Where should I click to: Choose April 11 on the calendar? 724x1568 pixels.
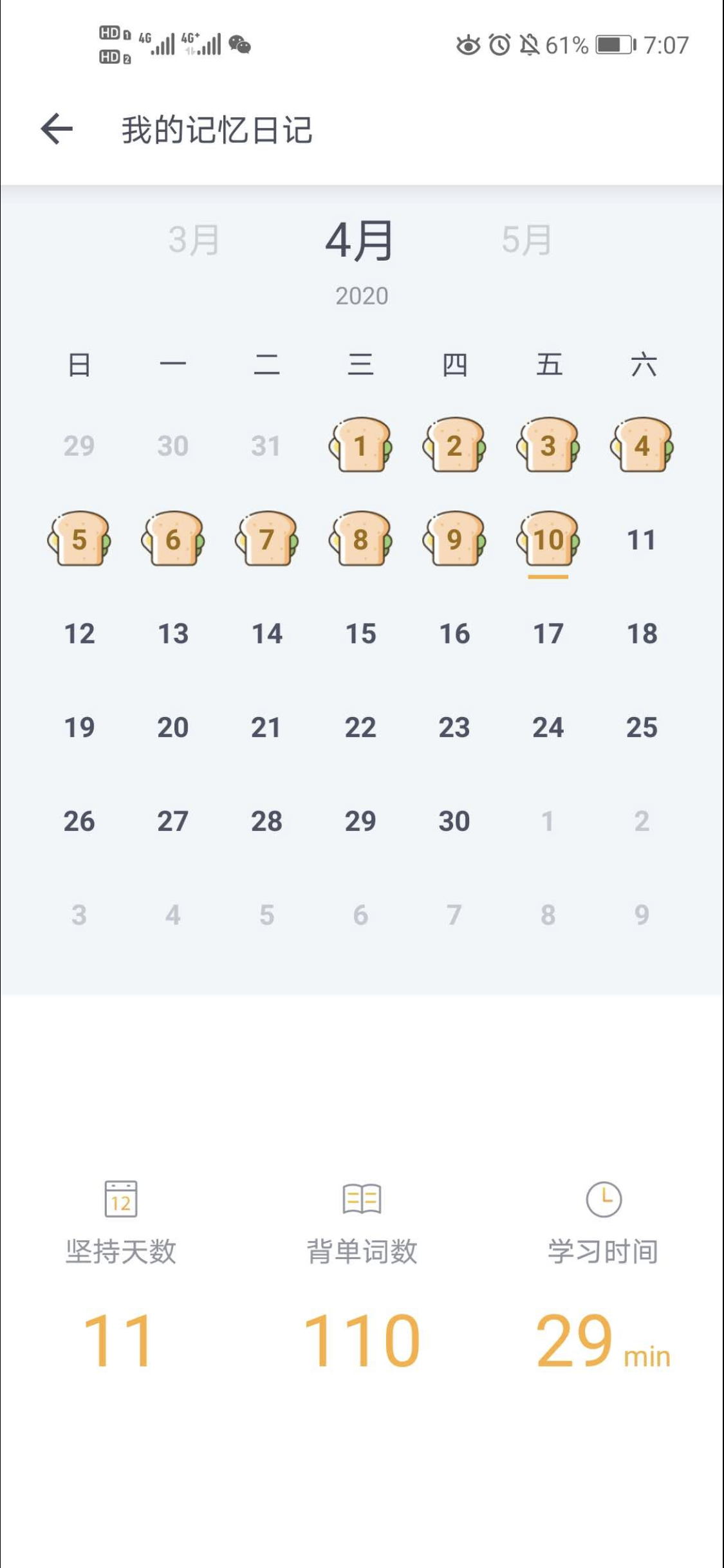(x=642, y=539)
